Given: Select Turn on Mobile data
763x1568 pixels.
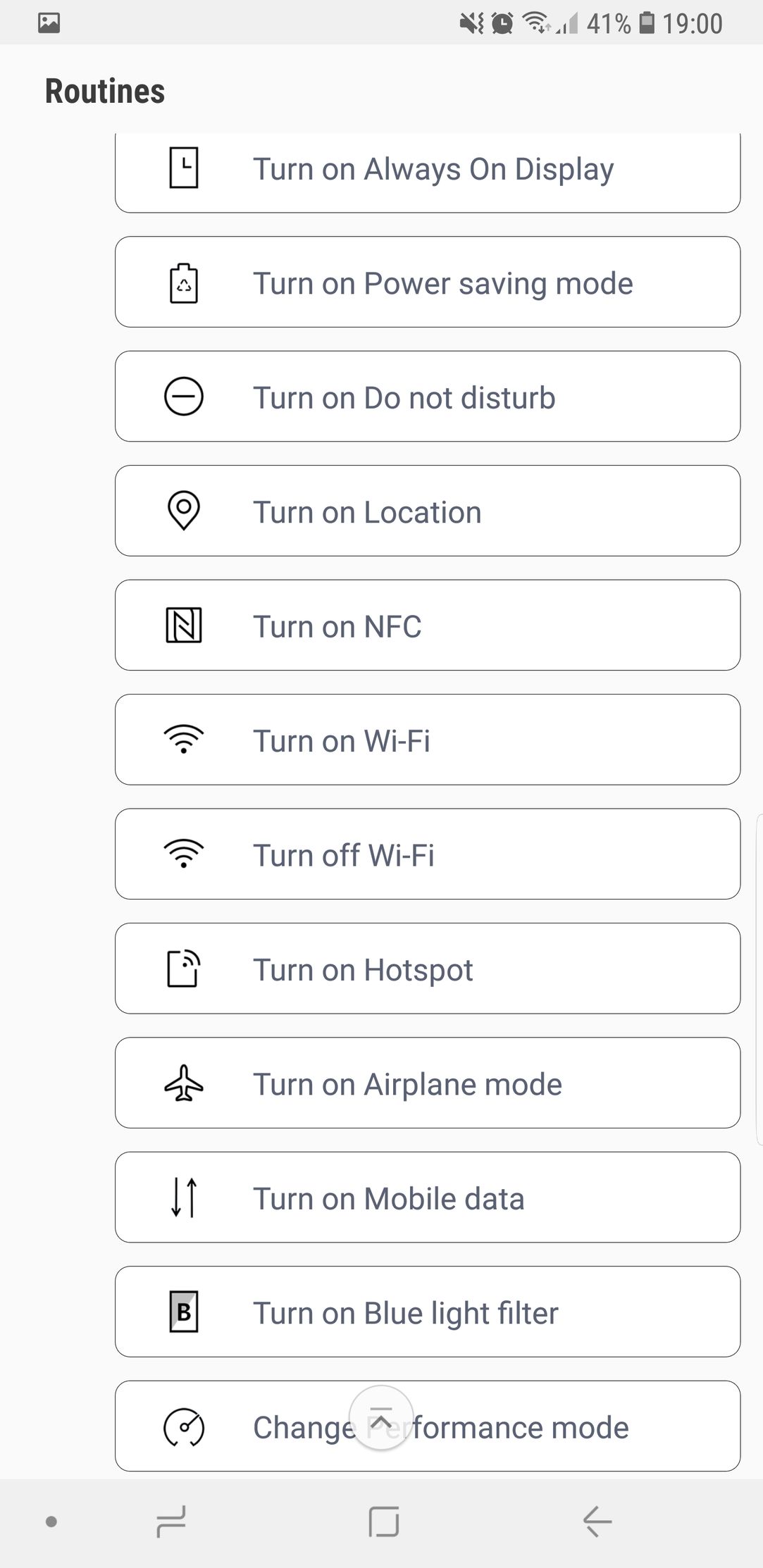Looking at the screenshot, I should 427,1198.
